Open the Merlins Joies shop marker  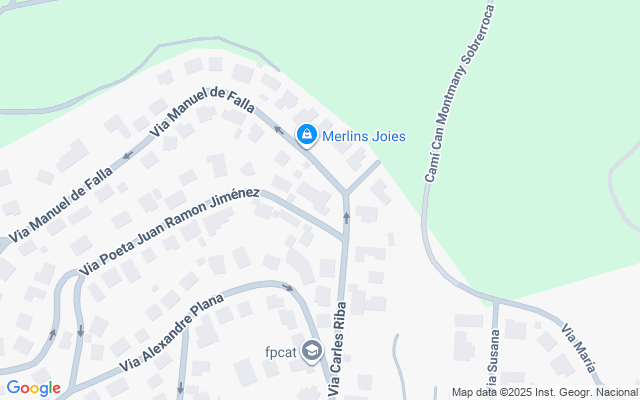point(306,132)
